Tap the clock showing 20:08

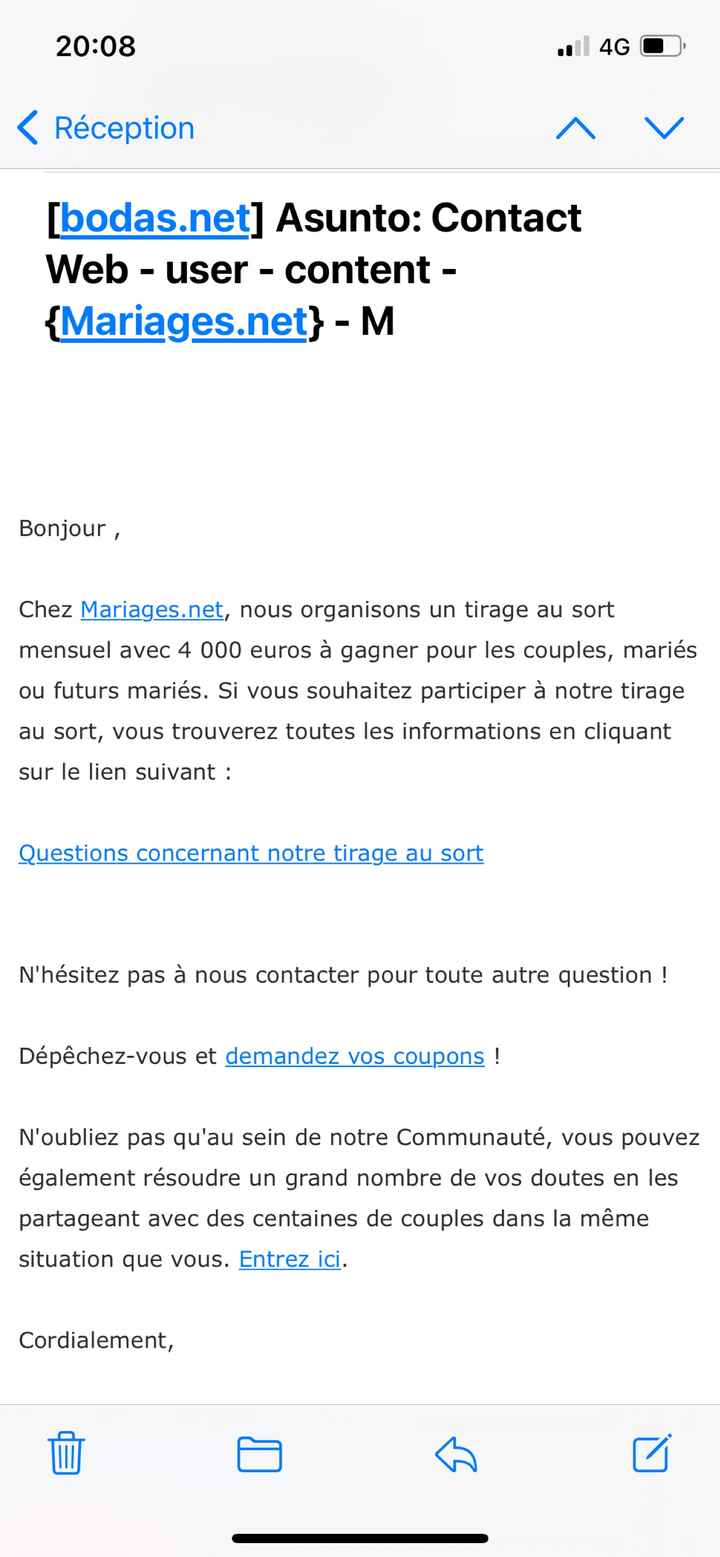(x=94, y=45)
